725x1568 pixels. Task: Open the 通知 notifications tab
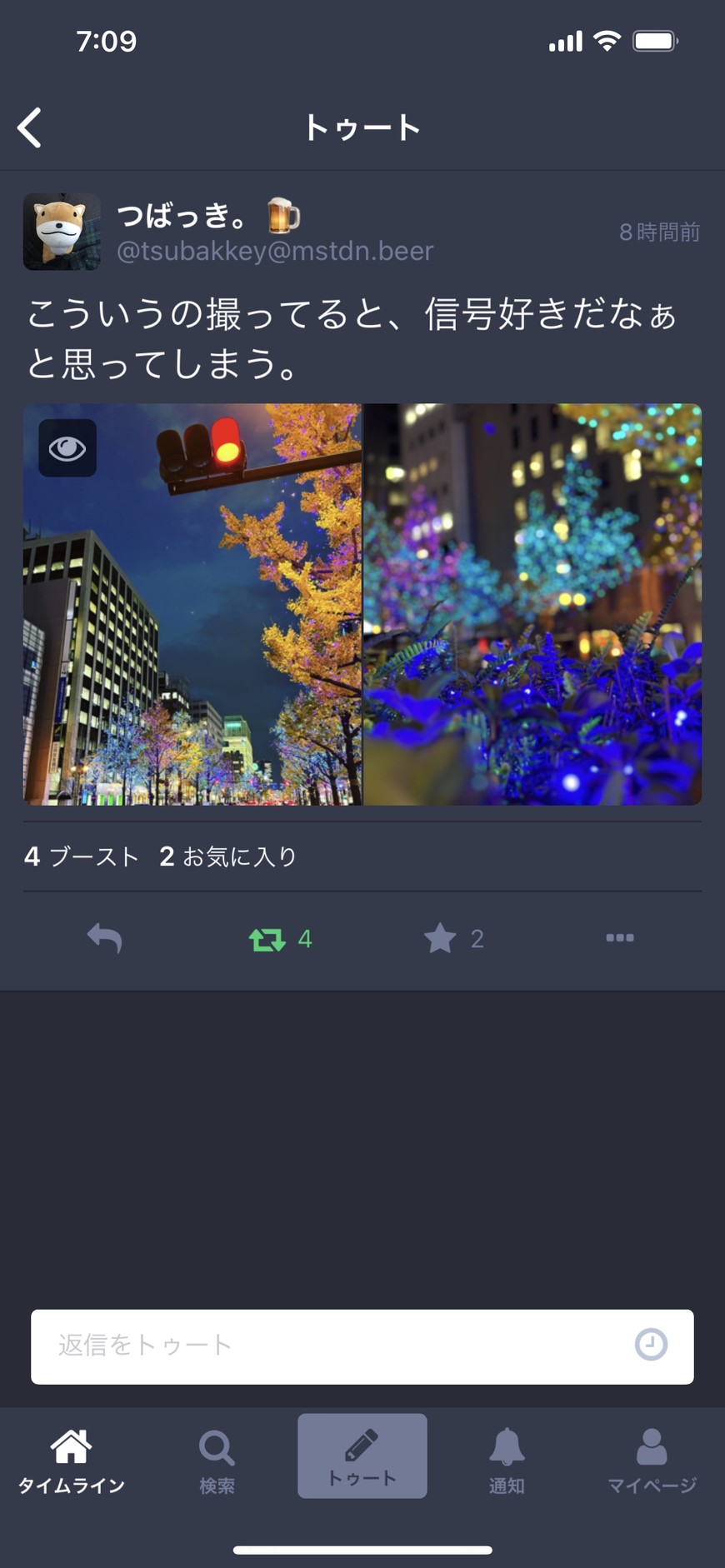[507, 1460]
